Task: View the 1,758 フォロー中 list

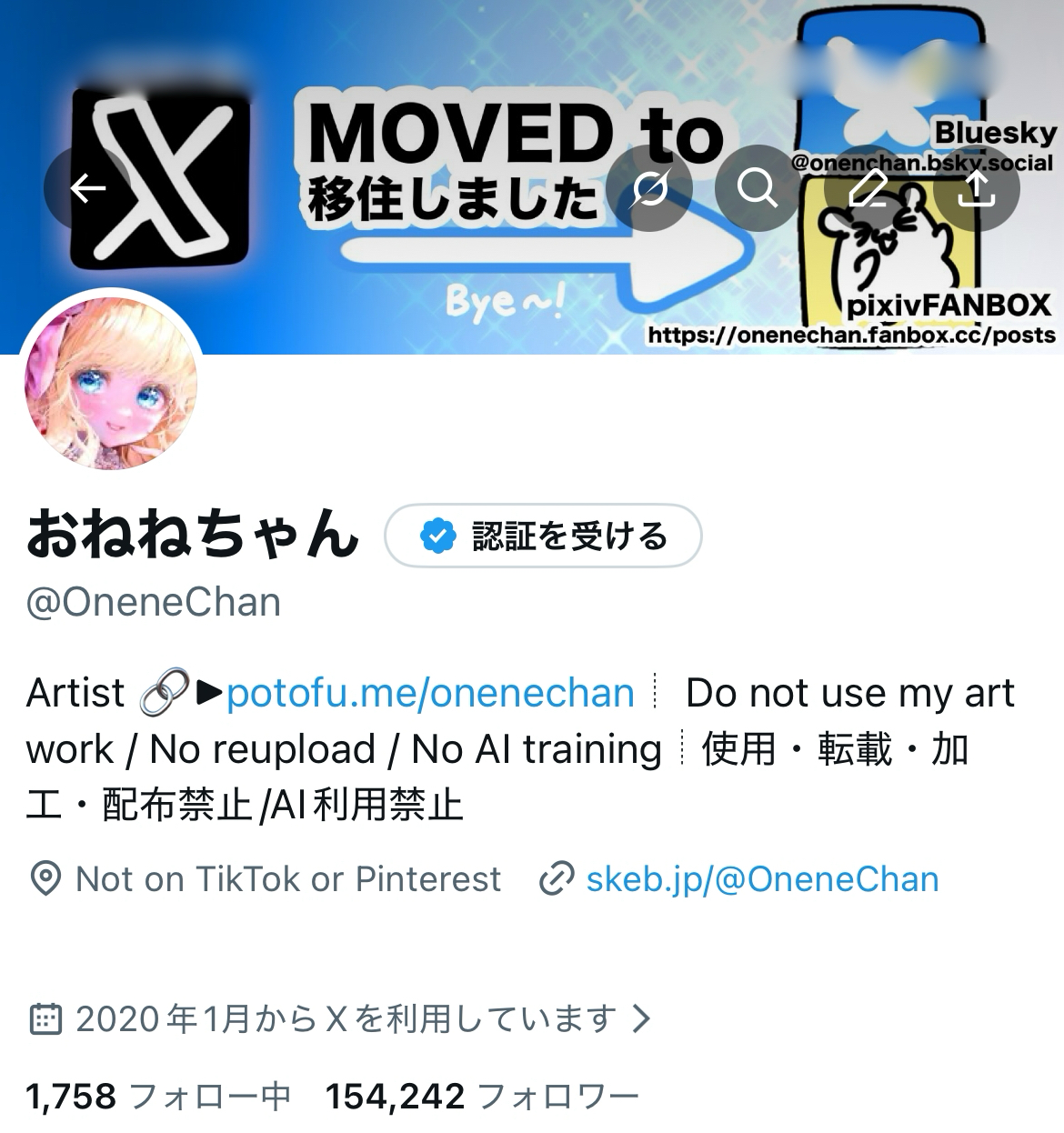Action: (x=158, y=1097)
